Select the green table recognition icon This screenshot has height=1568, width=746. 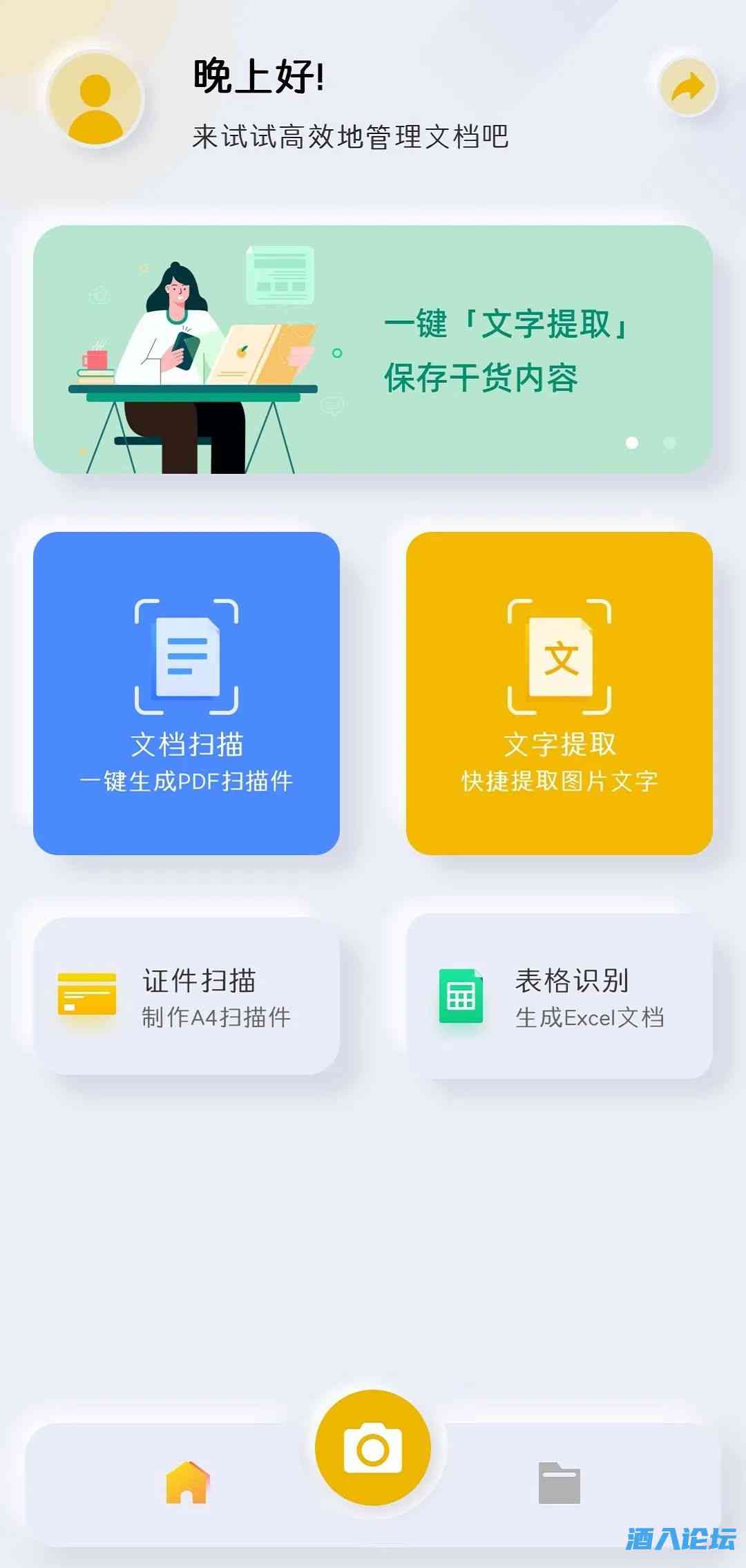(461, 995)
